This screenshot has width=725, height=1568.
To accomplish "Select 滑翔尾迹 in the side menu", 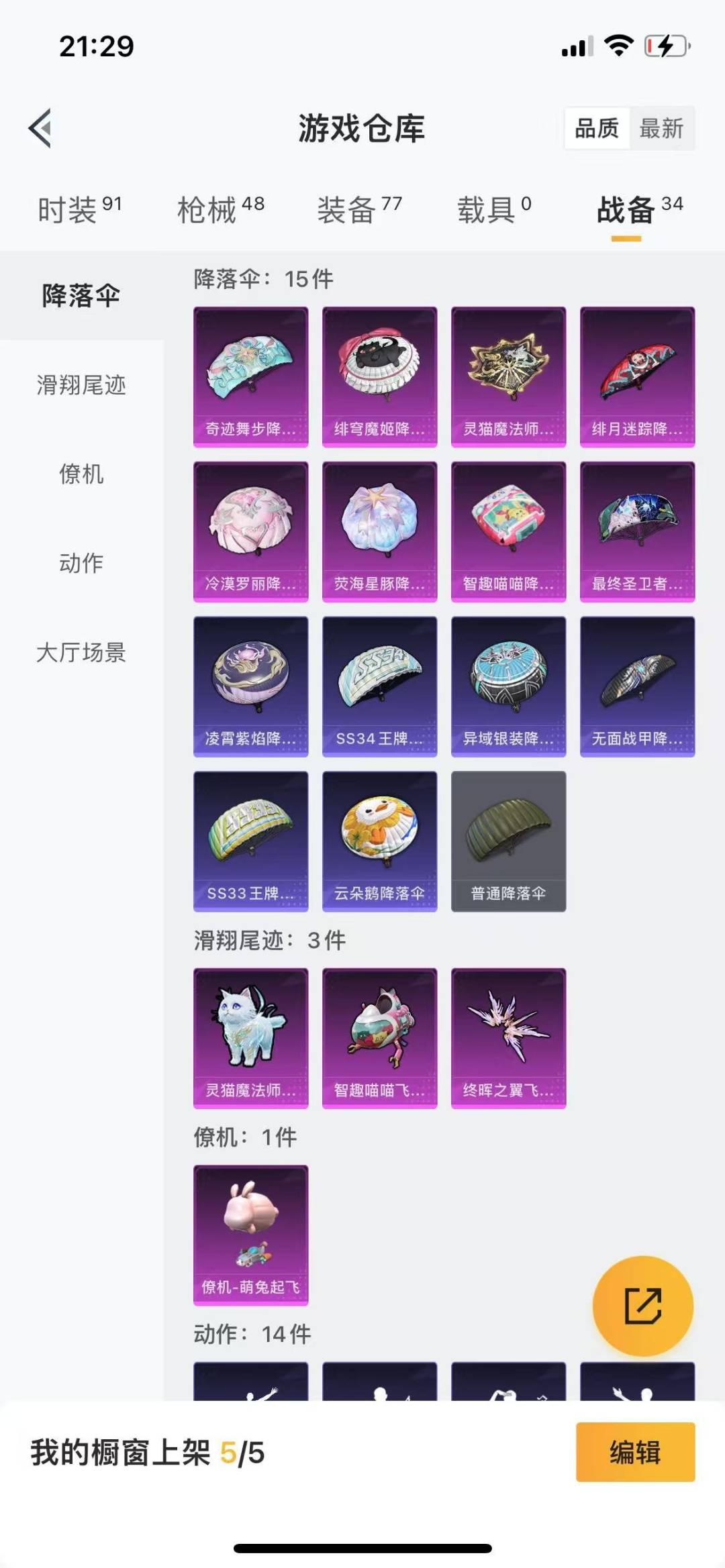I will 81,385.
